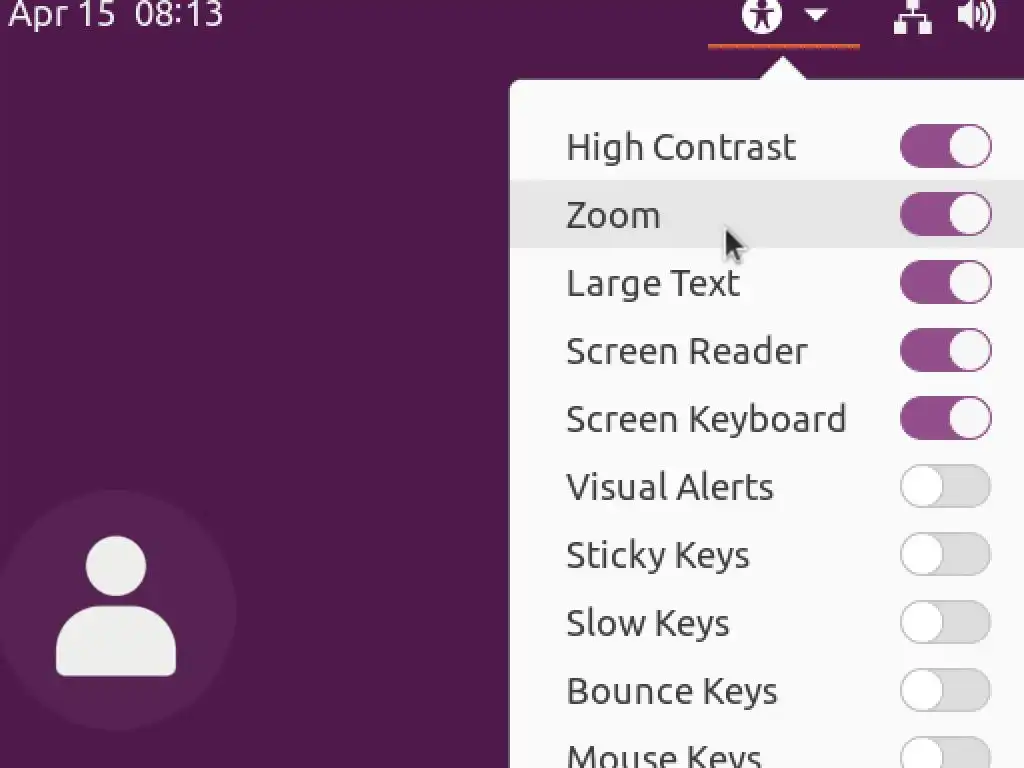This screenshot has width=1024, height=768.
Task: Disable the Screen Keyboard switch
Action: (x=945, y=418)
